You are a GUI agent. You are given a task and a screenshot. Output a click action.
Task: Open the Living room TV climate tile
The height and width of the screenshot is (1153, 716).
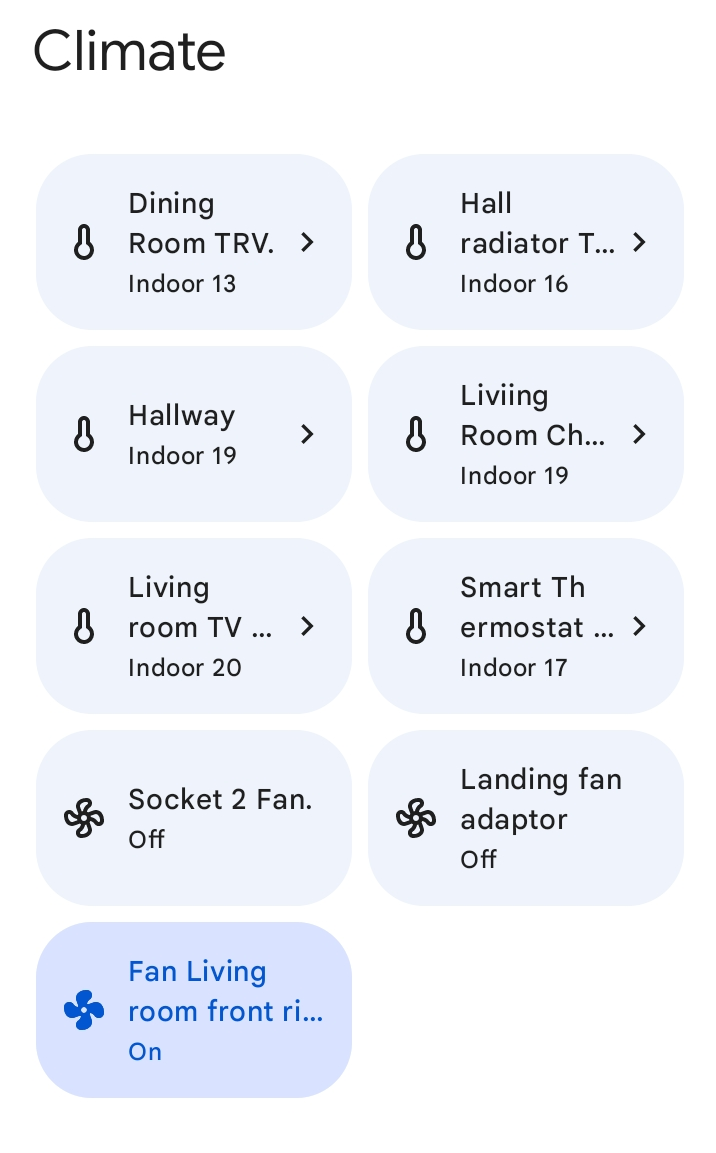[x=194, y=626]
